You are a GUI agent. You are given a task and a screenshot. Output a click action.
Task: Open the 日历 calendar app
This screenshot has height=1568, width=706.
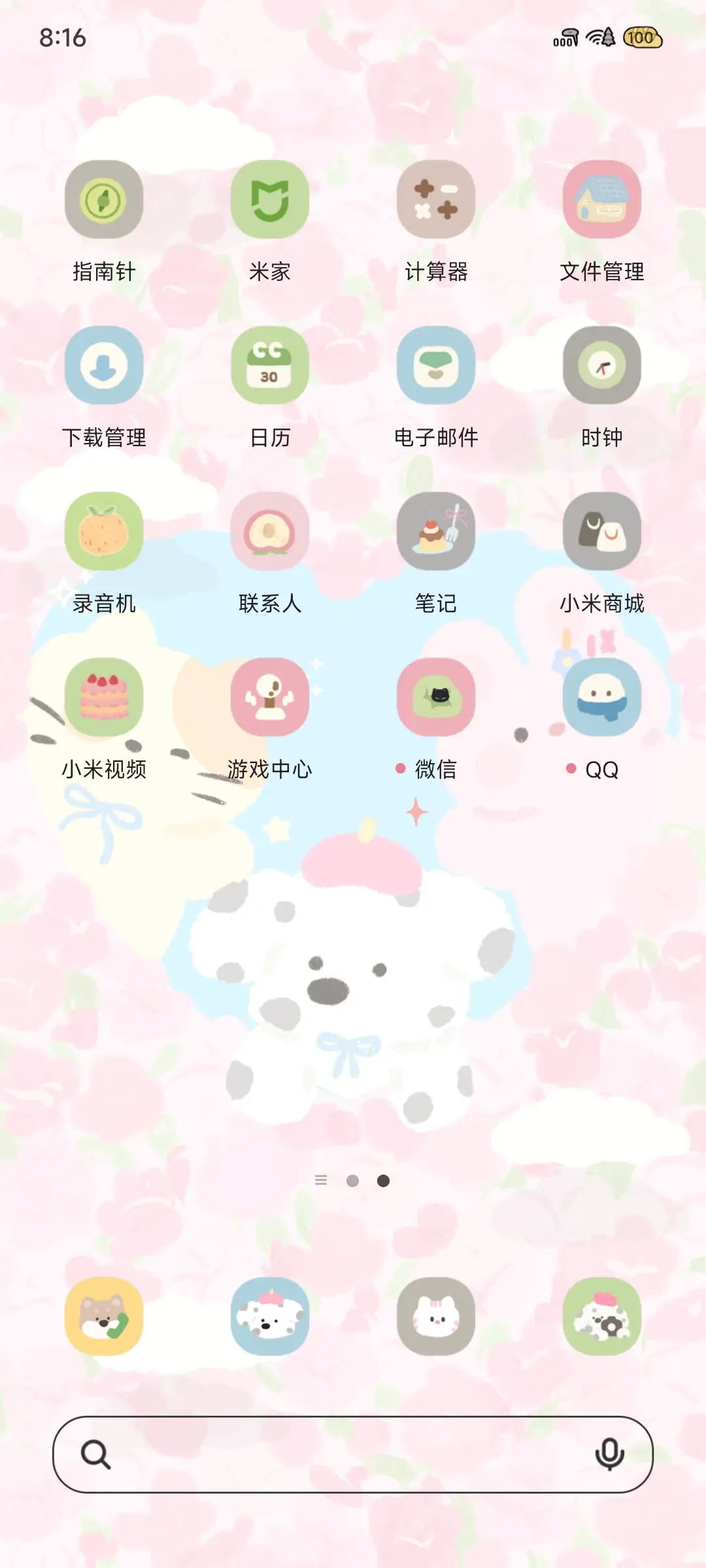271,366
